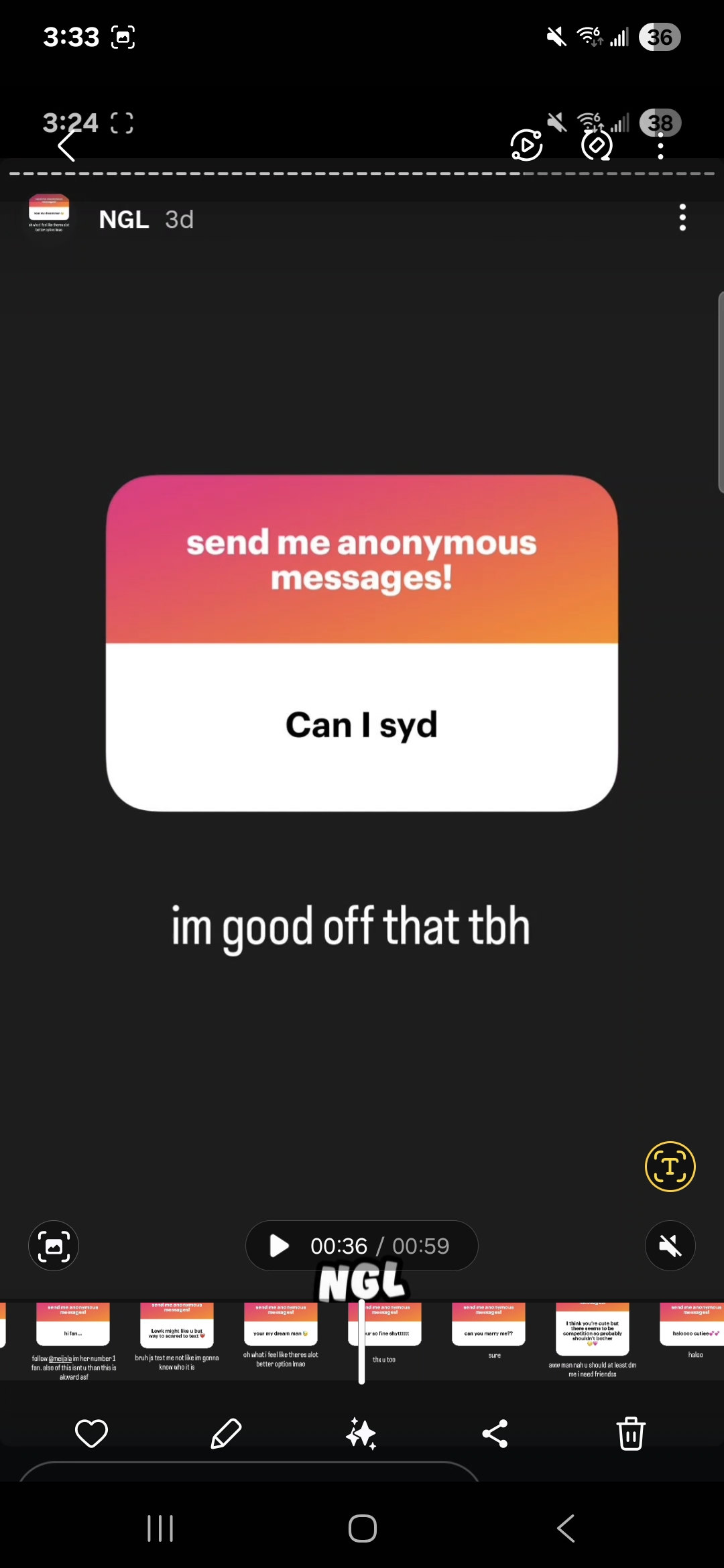The height and width of the screenshot is (1568, 724).
Task: Open recent apps from navigation bar
Action: pos(160,1528)
